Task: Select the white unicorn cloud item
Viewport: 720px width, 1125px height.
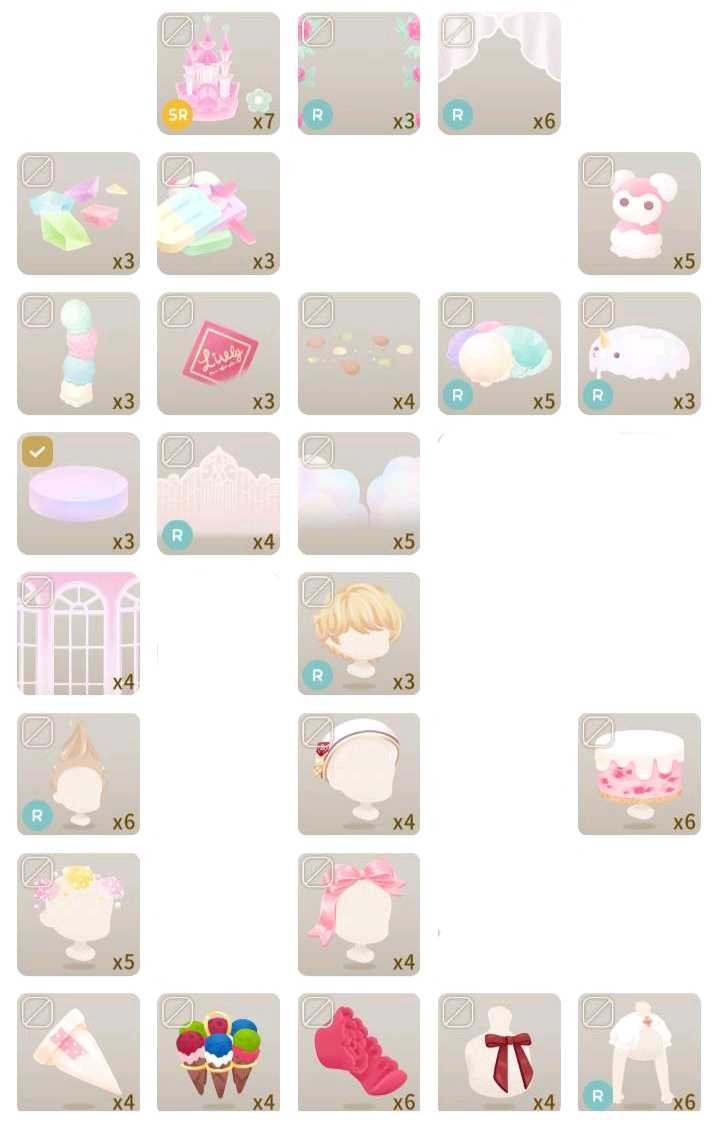Action: 639,353
